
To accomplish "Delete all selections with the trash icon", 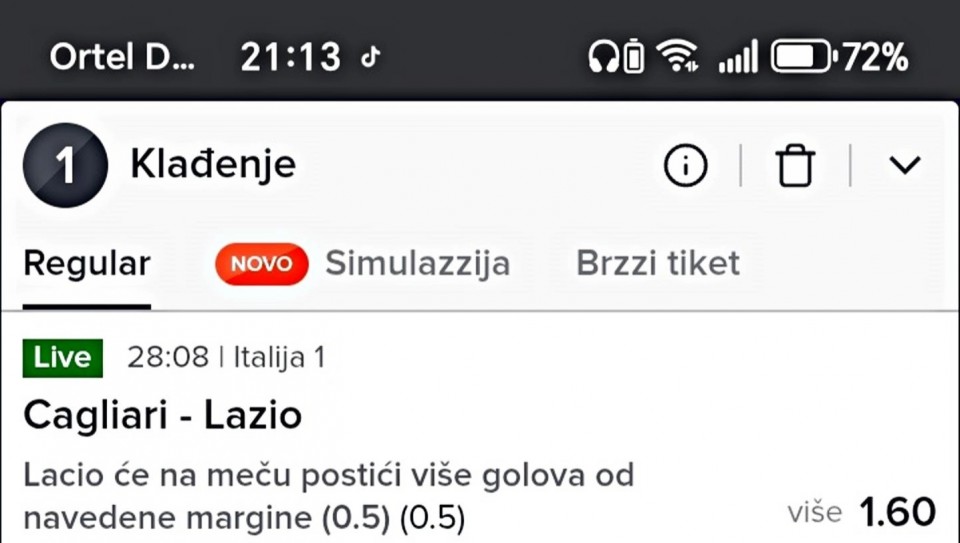I will click(796, 166).
